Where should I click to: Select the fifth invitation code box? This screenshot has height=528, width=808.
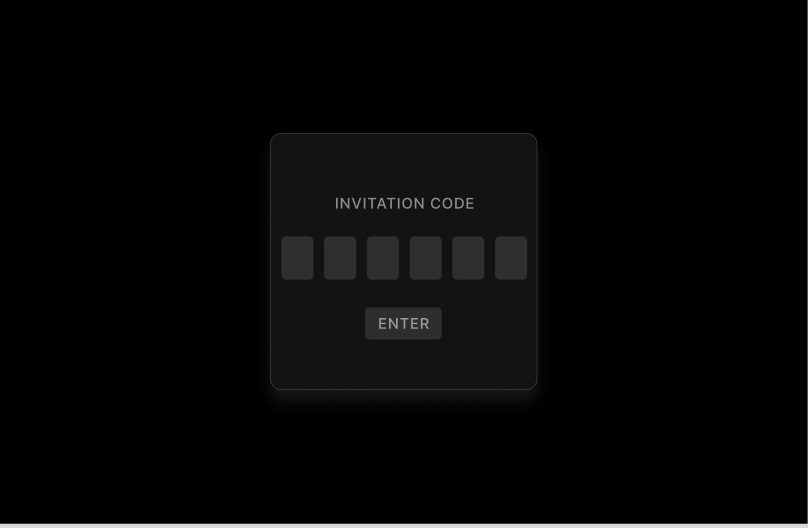click(468, 258)
